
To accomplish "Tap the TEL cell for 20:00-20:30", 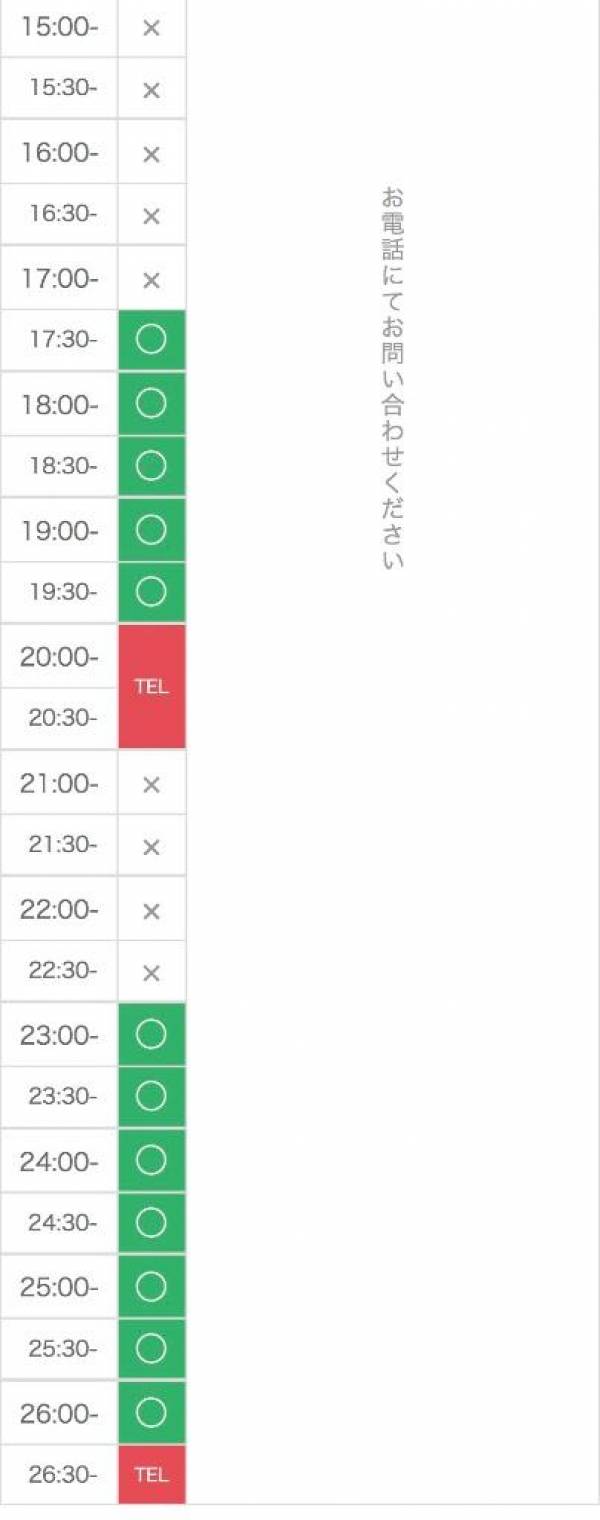I will click(x=151, y=687).
